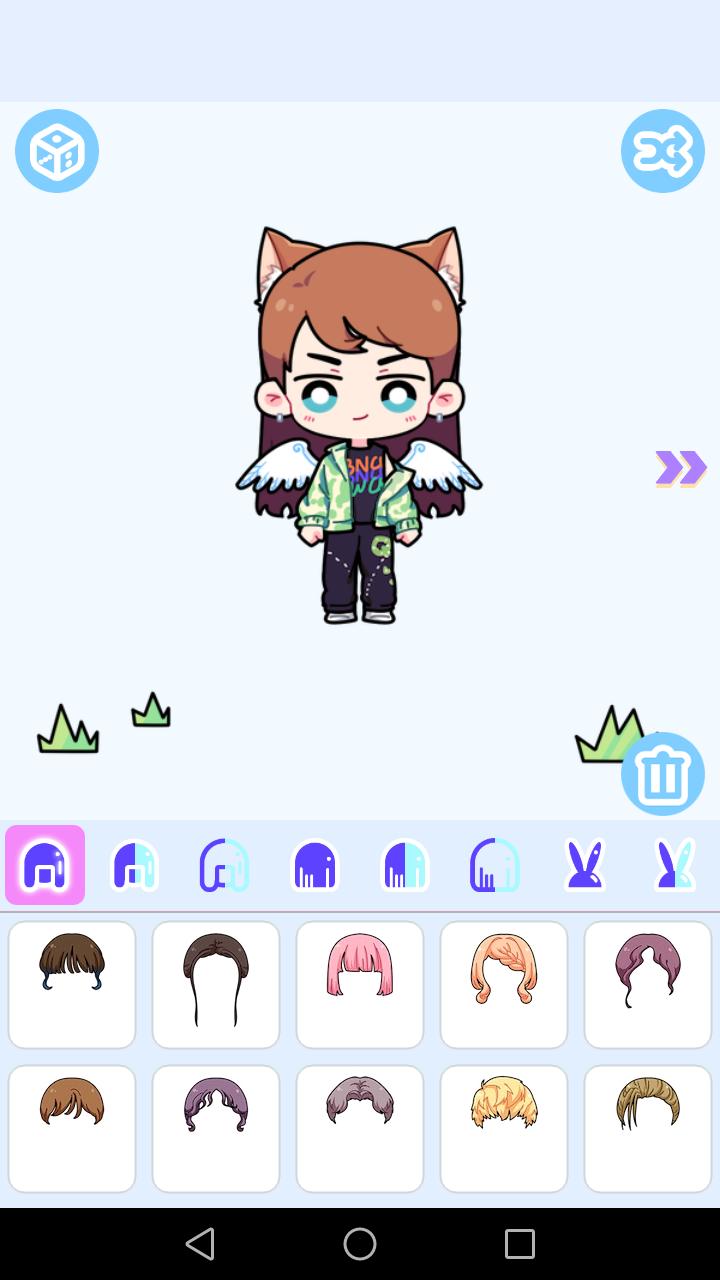Choose the purple curly hairstyle in second row

(x=216, y=1129)
